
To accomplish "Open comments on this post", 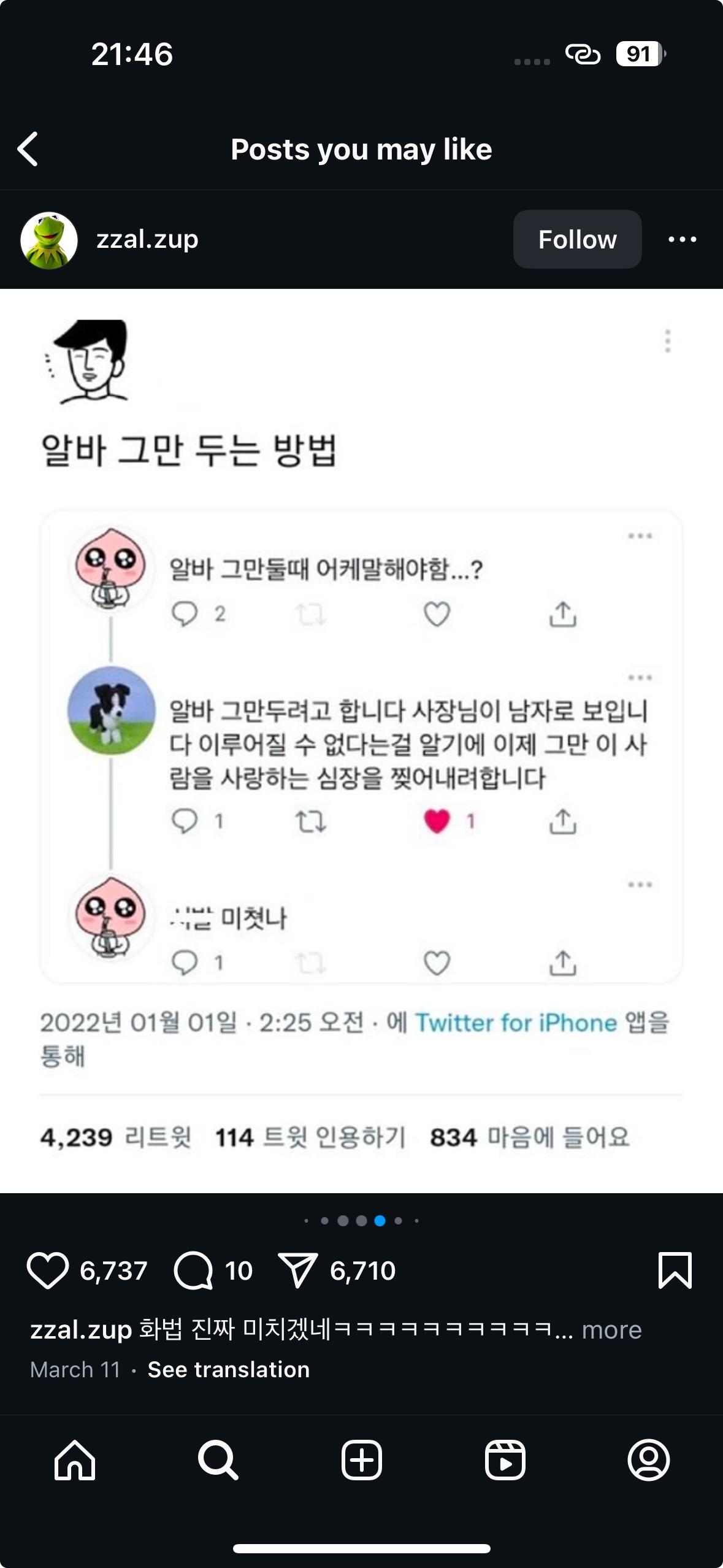I will click(194, 1270).
